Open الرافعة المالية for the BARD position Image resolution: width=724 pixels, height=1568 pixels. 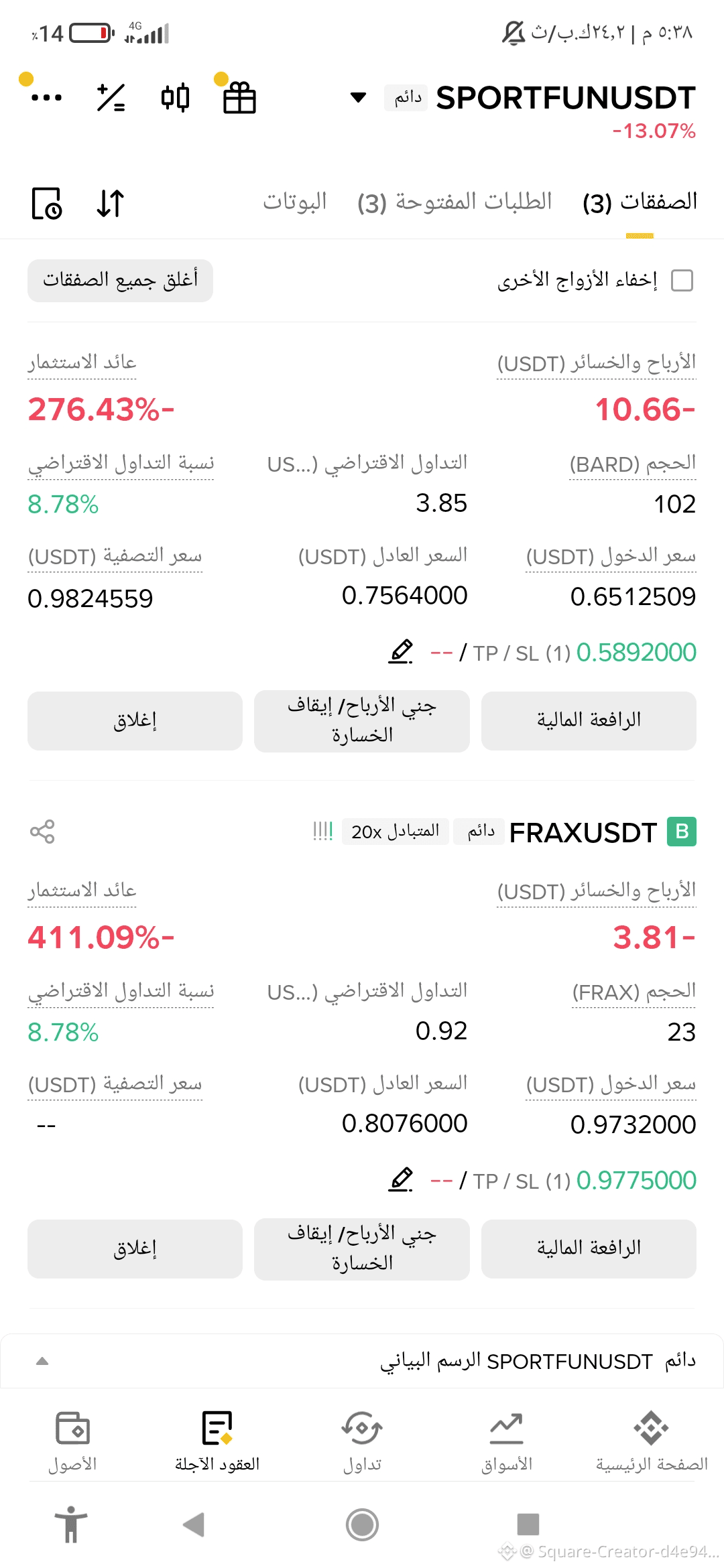click(589, 721)
